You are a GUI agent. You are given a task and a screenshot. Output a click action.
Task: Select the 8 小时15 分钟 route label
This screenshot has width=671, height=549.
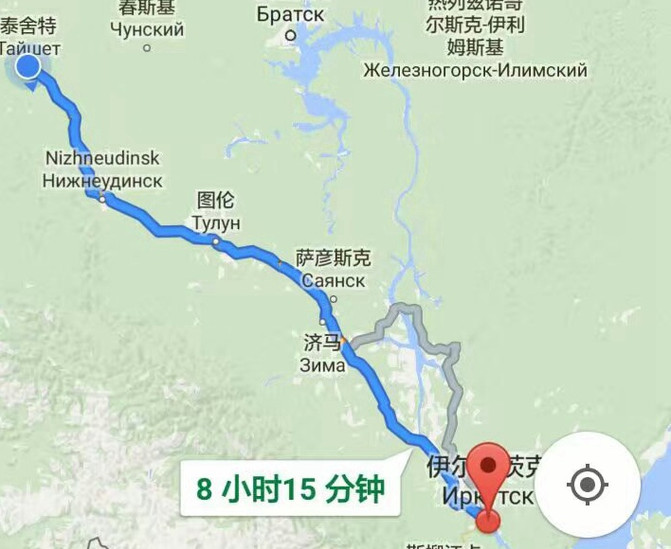pyautogui.click(x=290, y=490)
